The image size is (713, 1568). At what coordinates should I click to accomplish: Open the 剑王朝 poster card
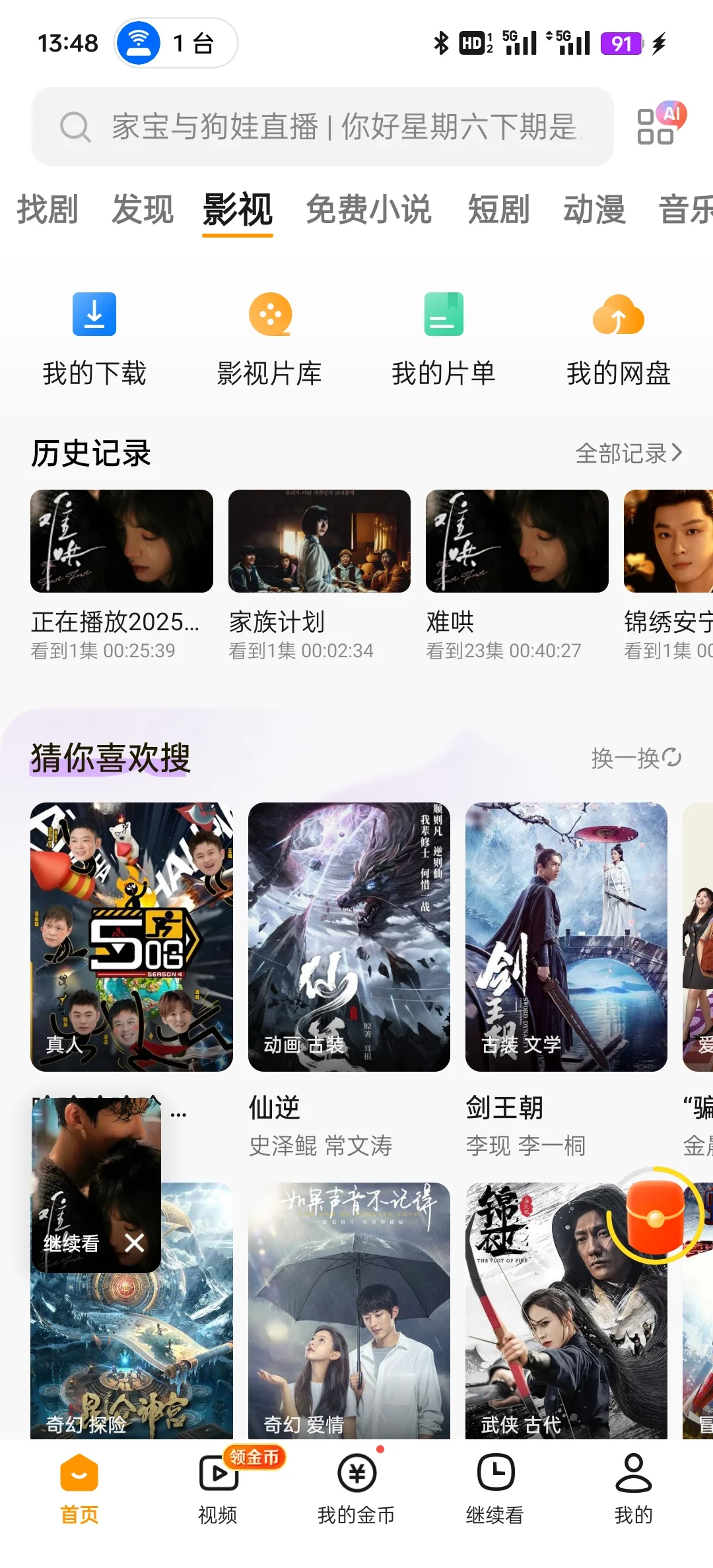click(x=566, y=936)
